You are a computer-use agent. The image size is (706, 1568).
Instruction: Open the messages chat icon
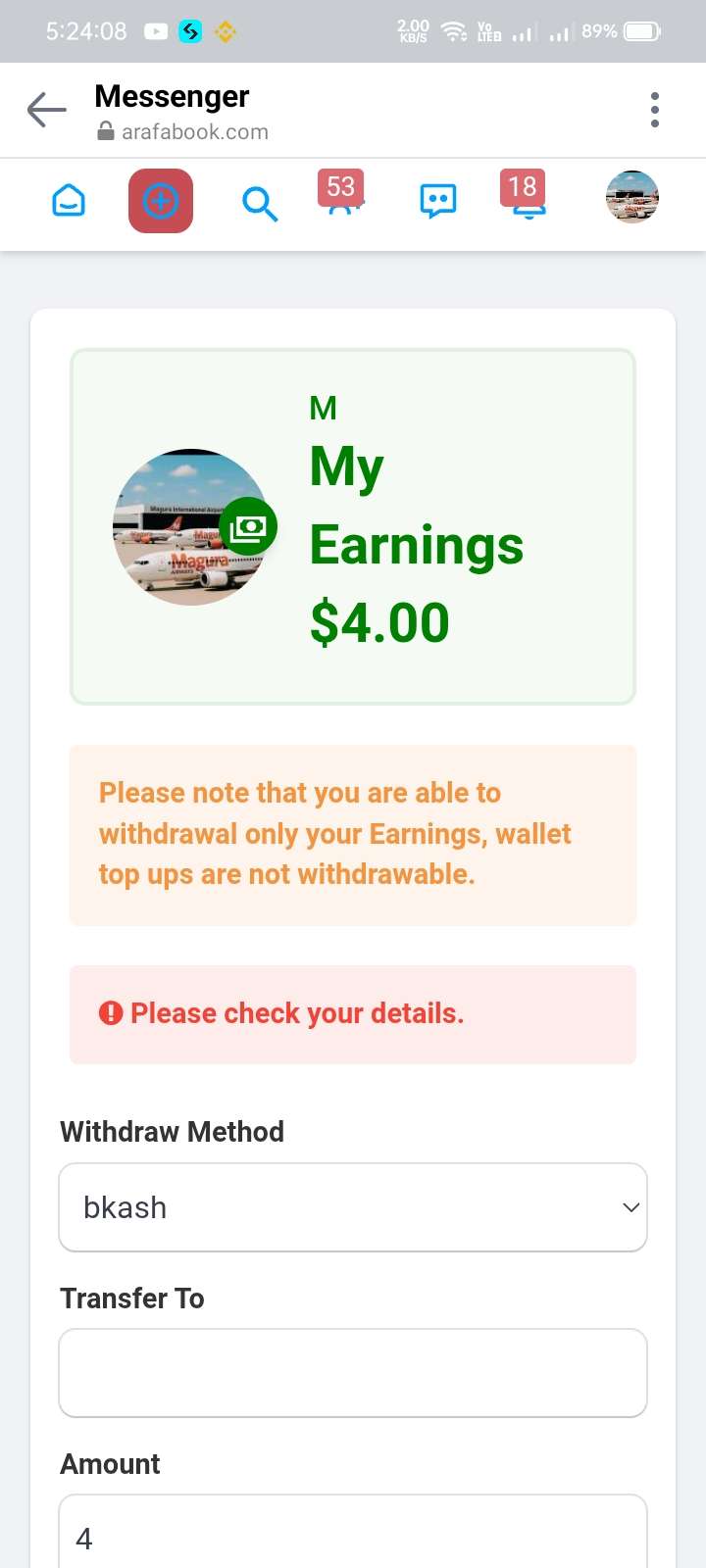[438, 202]
